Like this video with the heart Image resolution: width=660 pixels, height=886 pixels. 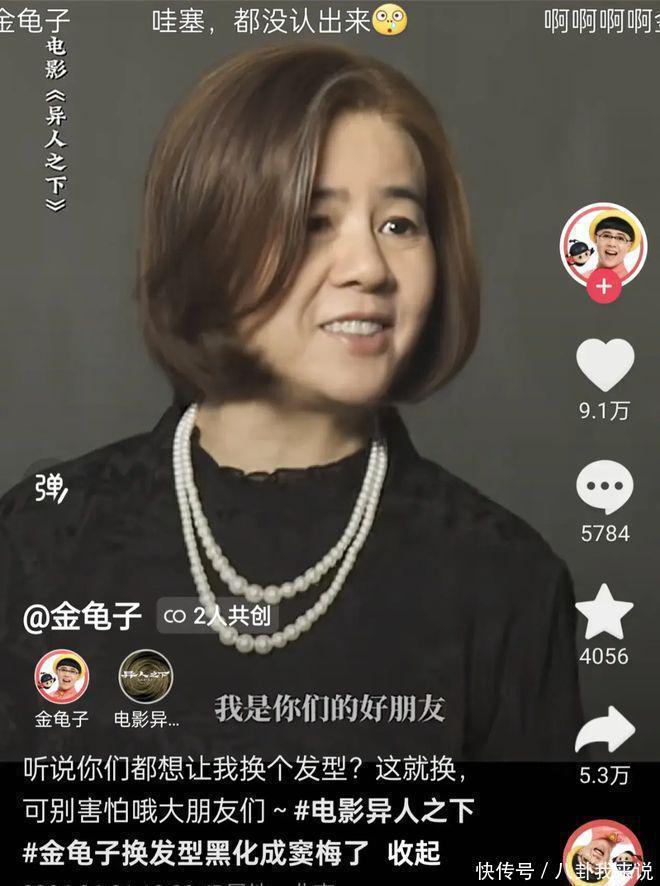coord(605,364)
